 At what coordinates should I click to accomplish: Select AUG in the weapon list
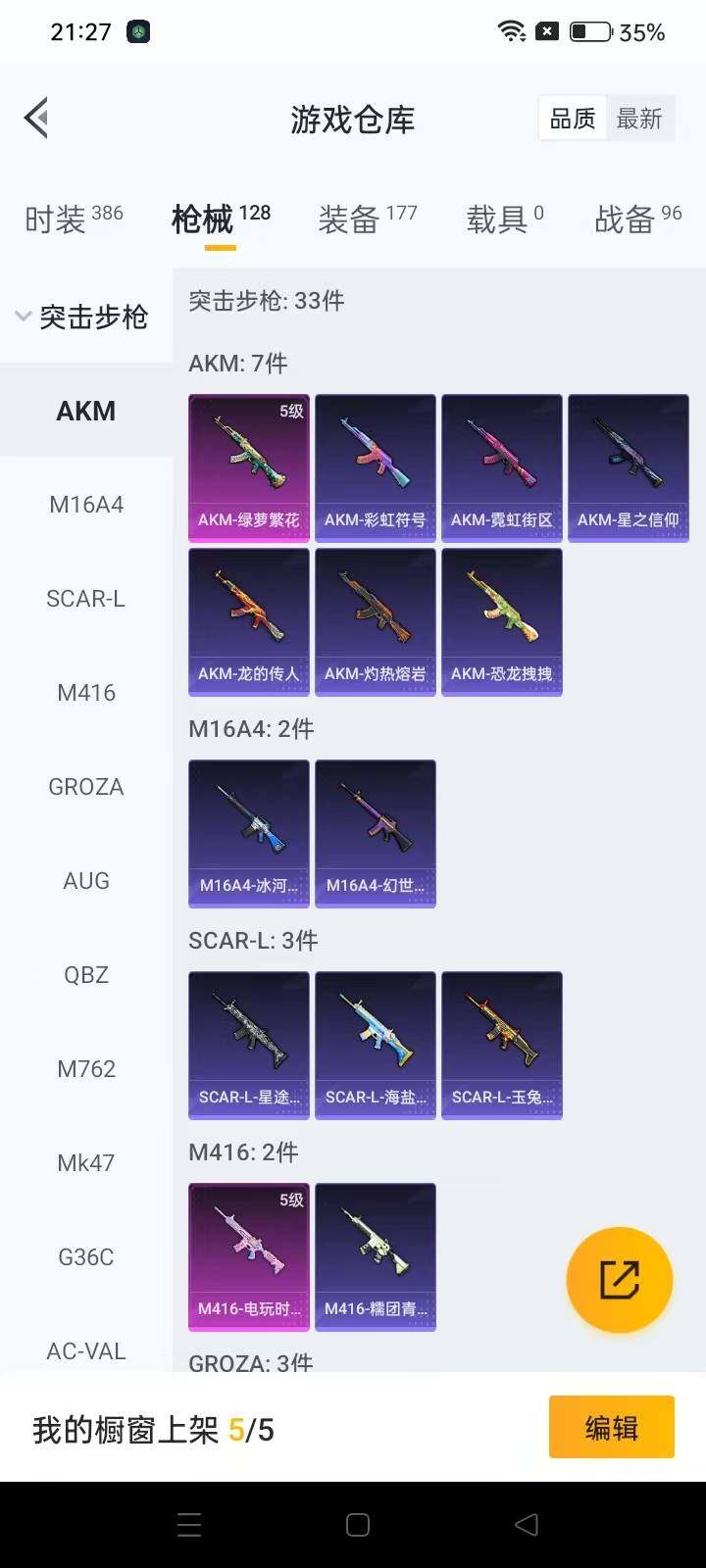[86, 881]
